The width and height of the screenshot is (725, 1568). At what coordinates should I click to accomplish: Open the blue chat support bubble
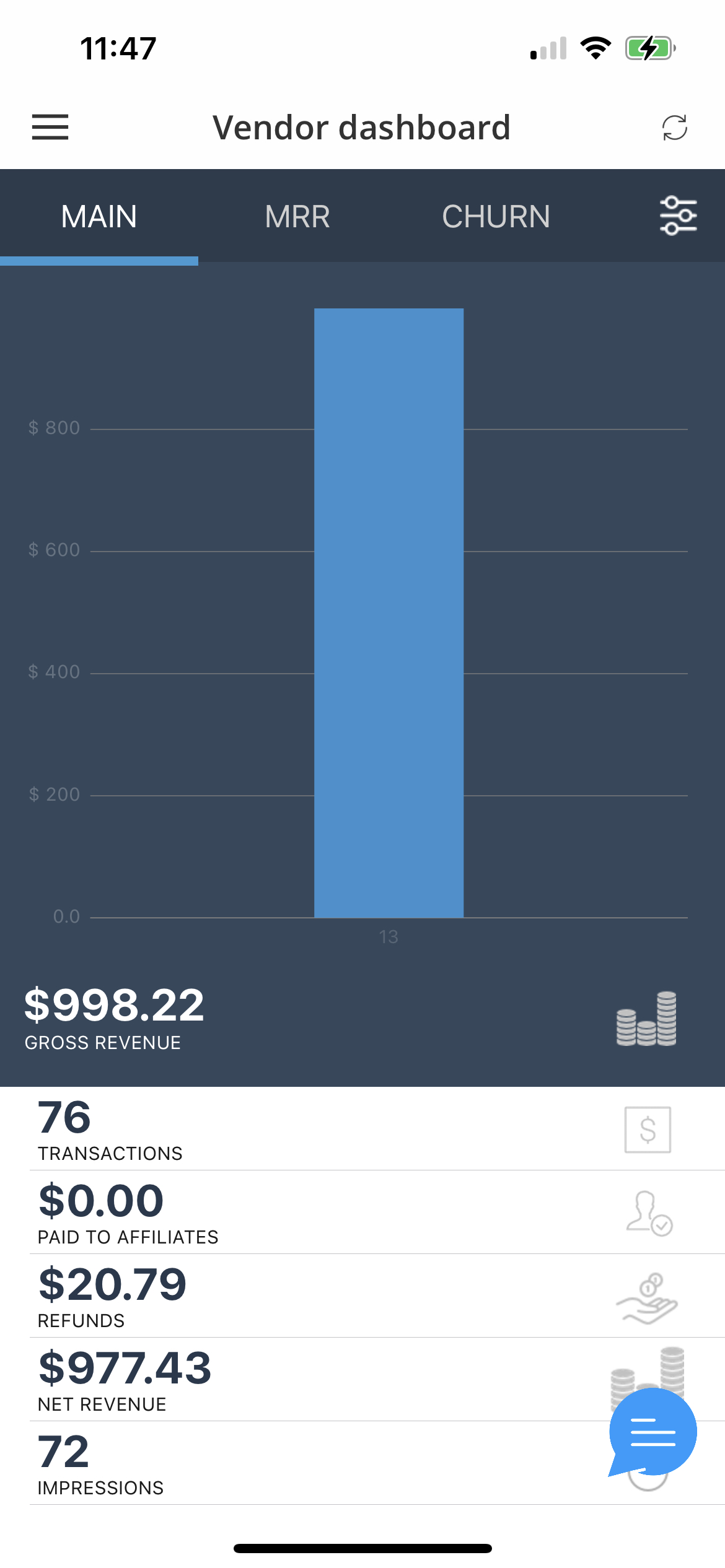pyautogui.click(x=652, y=1432)
